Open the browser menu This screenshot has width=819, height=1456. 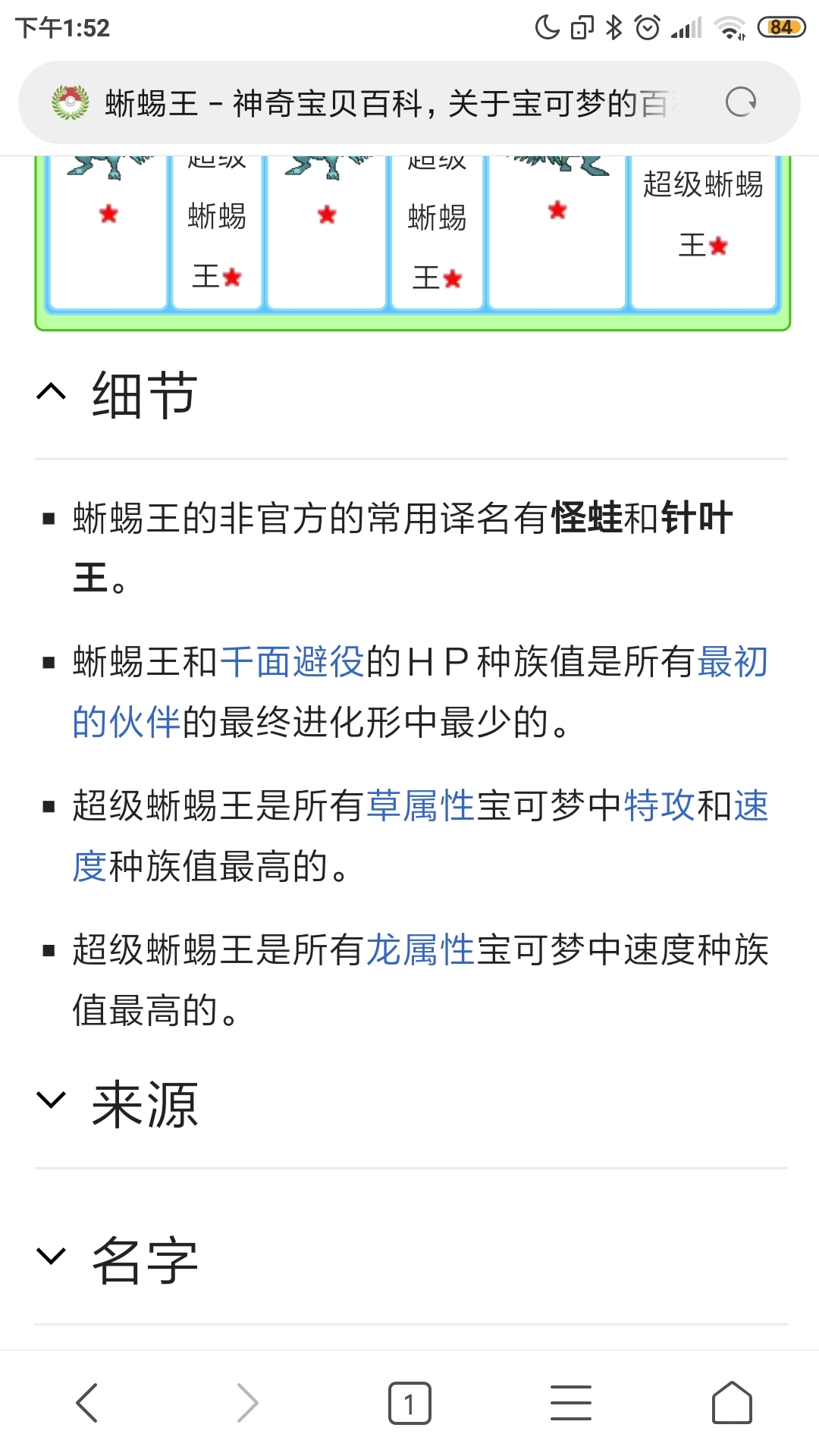click(x=570, y=1403)
